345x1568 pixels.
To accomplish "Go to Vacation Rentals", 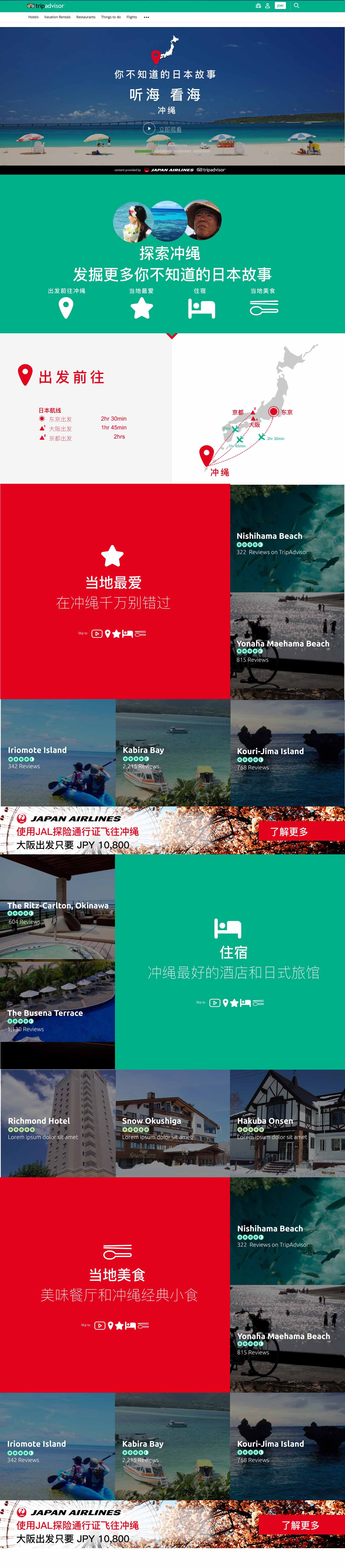I will pyautogui.click(x=57, y=17).
